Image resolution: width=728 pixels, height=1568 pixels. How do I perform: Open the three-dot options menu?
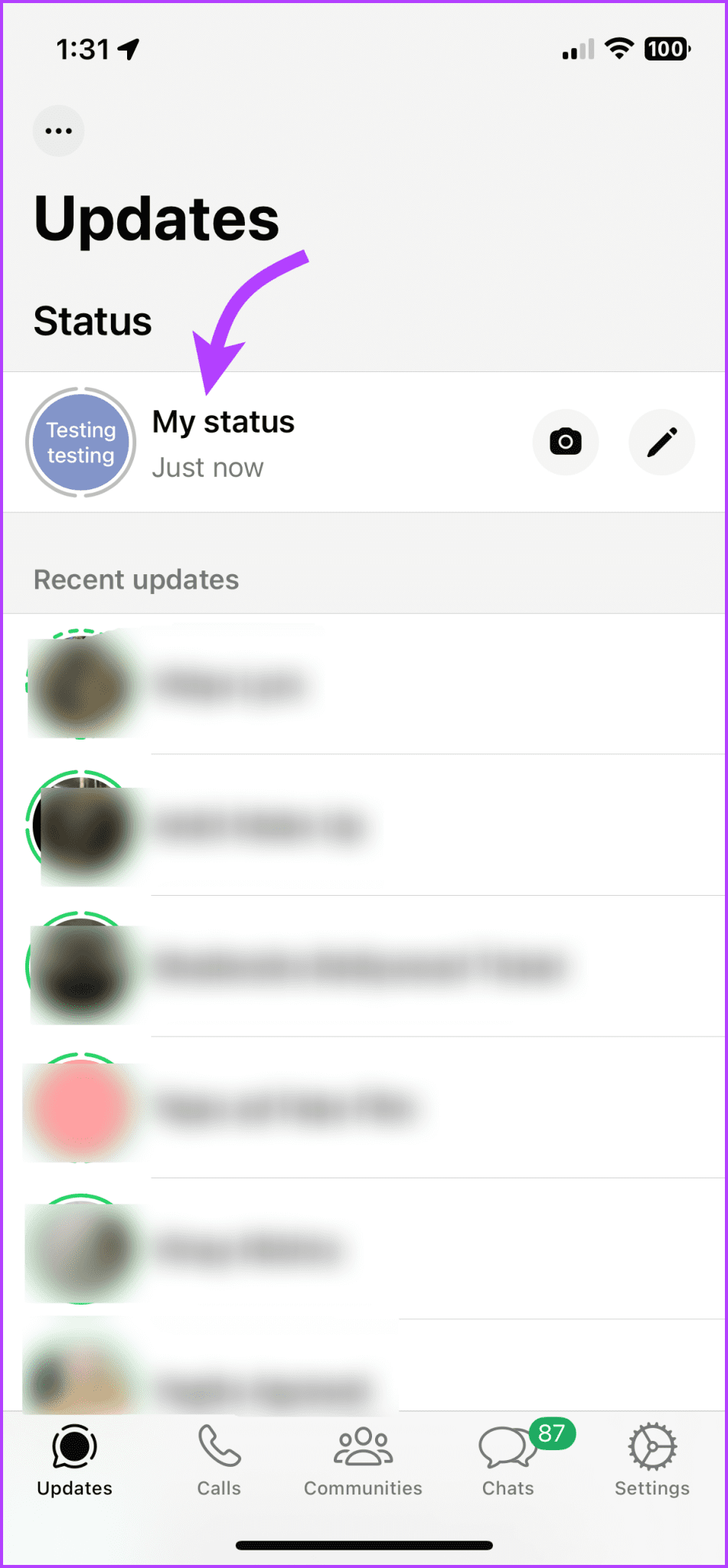pyautogui.click(x=58, y=130)
